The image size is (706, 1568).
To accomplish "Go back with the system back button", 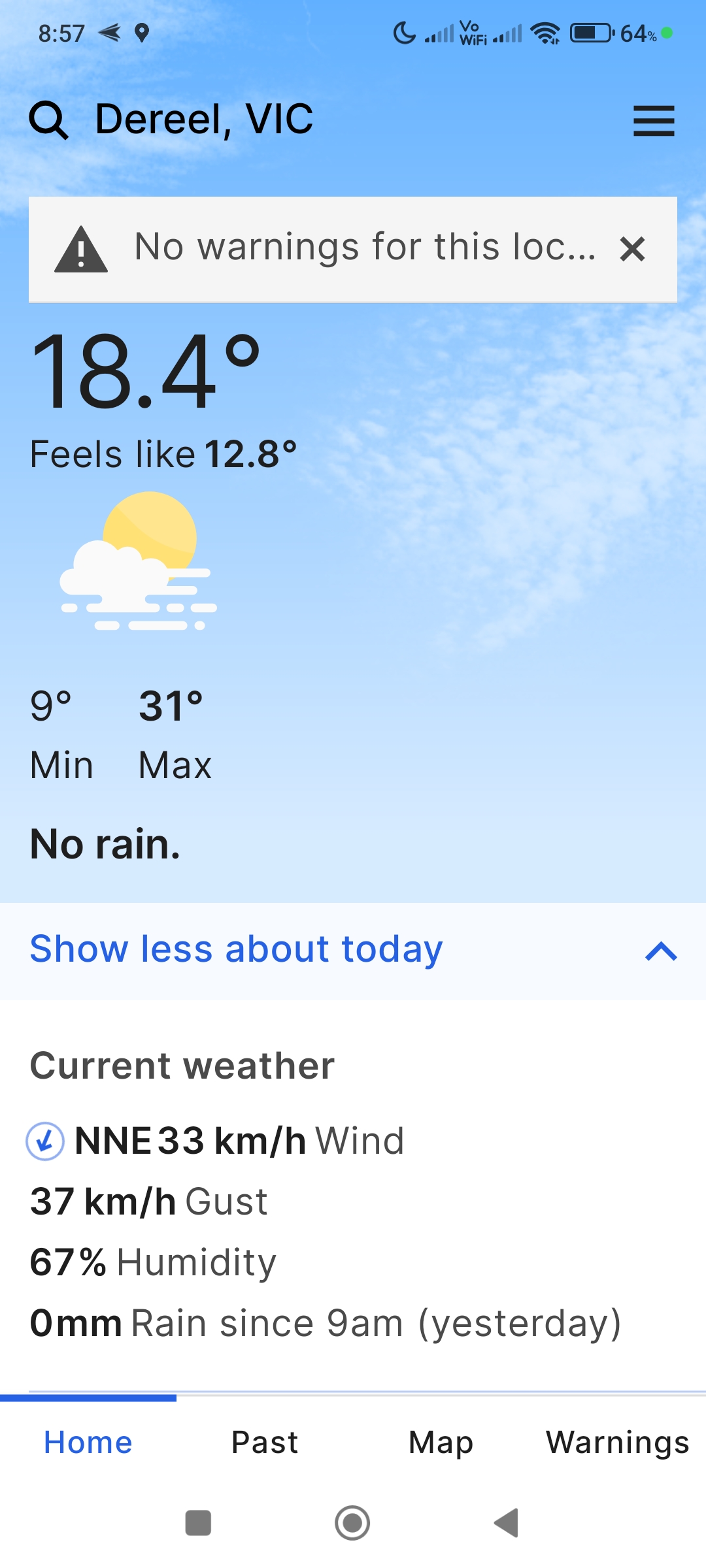I will click(x=507, y=1523).
